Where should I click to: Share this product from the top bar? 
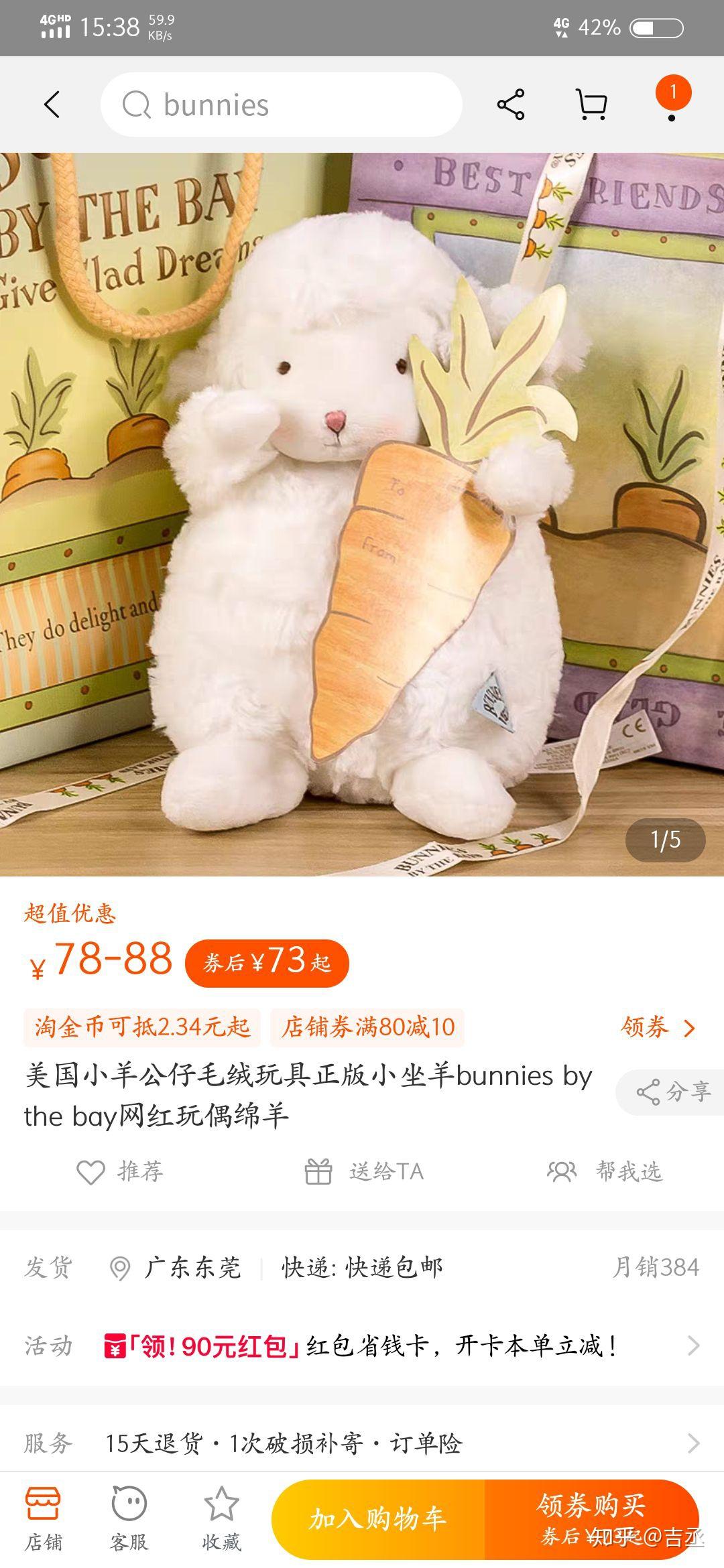[x=511, y=105]
